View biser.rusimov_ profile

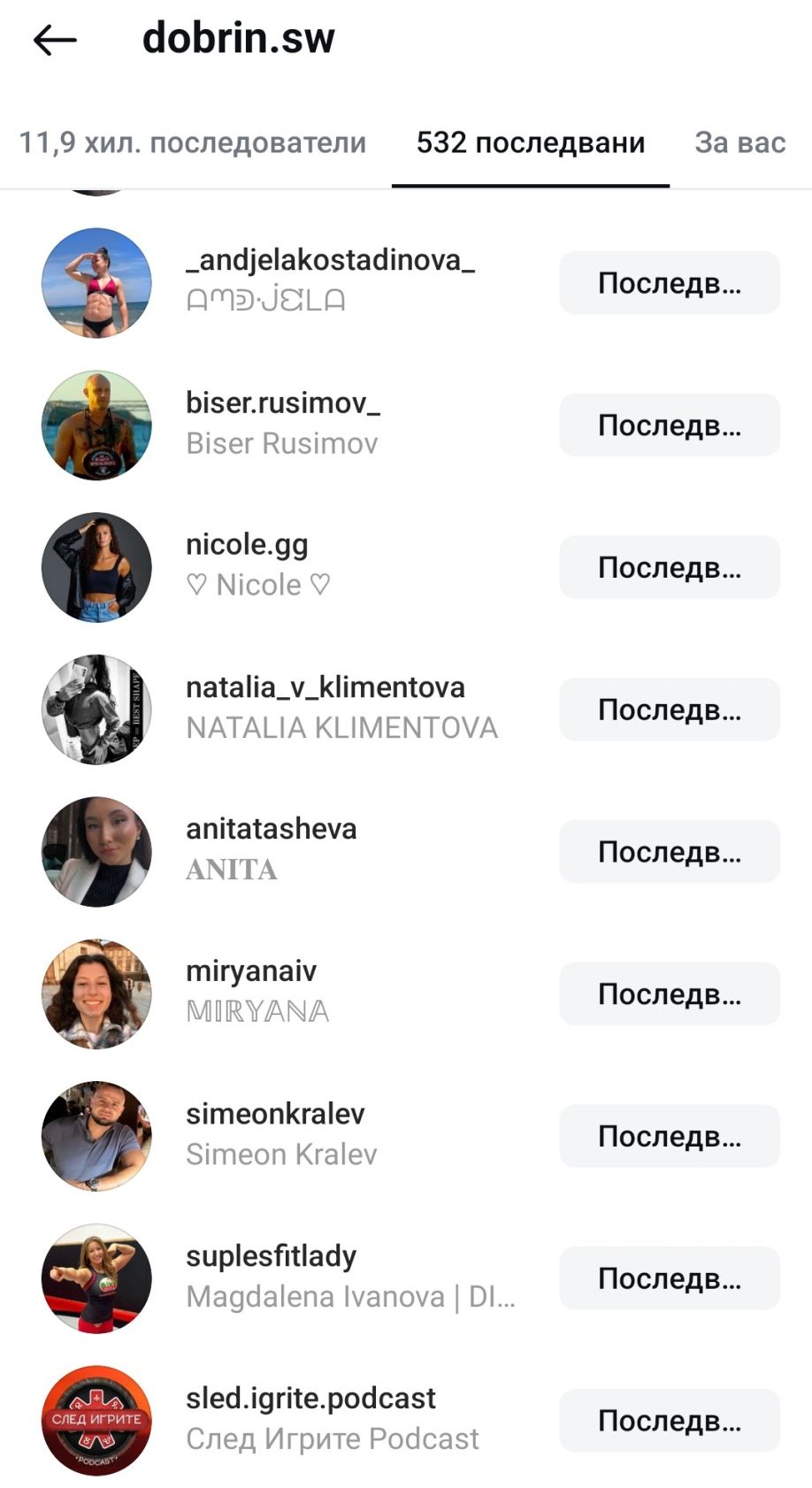click(x=282, y=403)
